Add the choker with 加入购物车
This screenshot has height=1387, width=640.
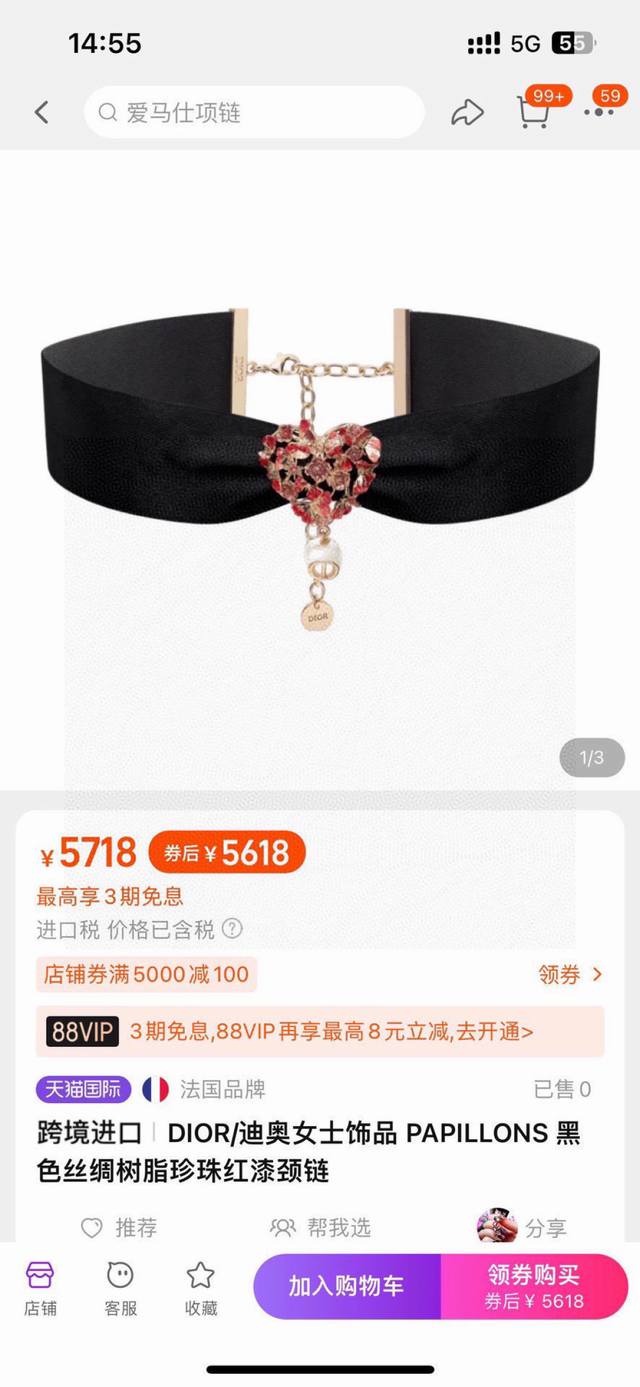(346, 1286)
